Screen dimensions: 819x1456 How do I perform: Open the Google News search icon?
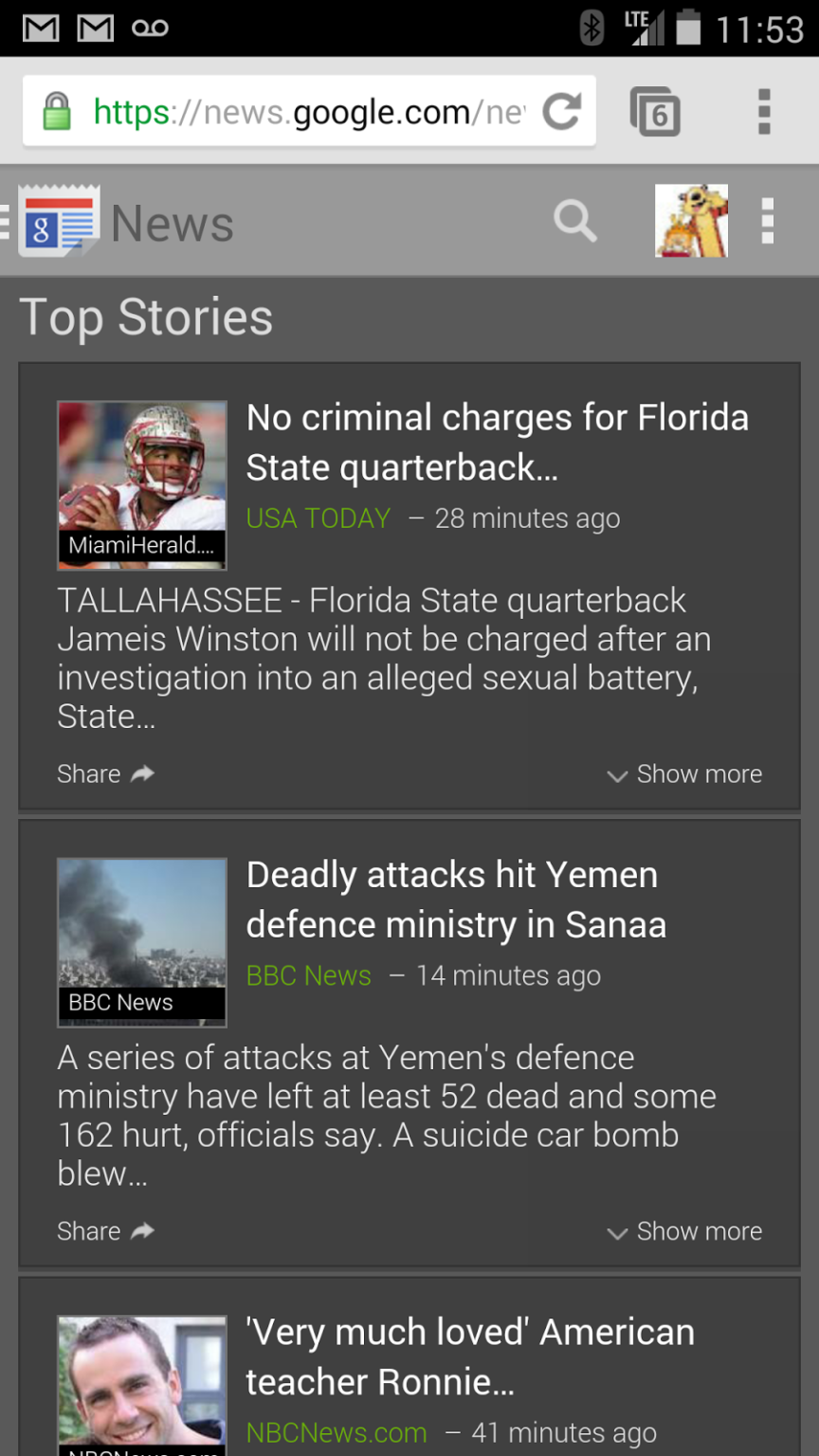pos(574,221)
